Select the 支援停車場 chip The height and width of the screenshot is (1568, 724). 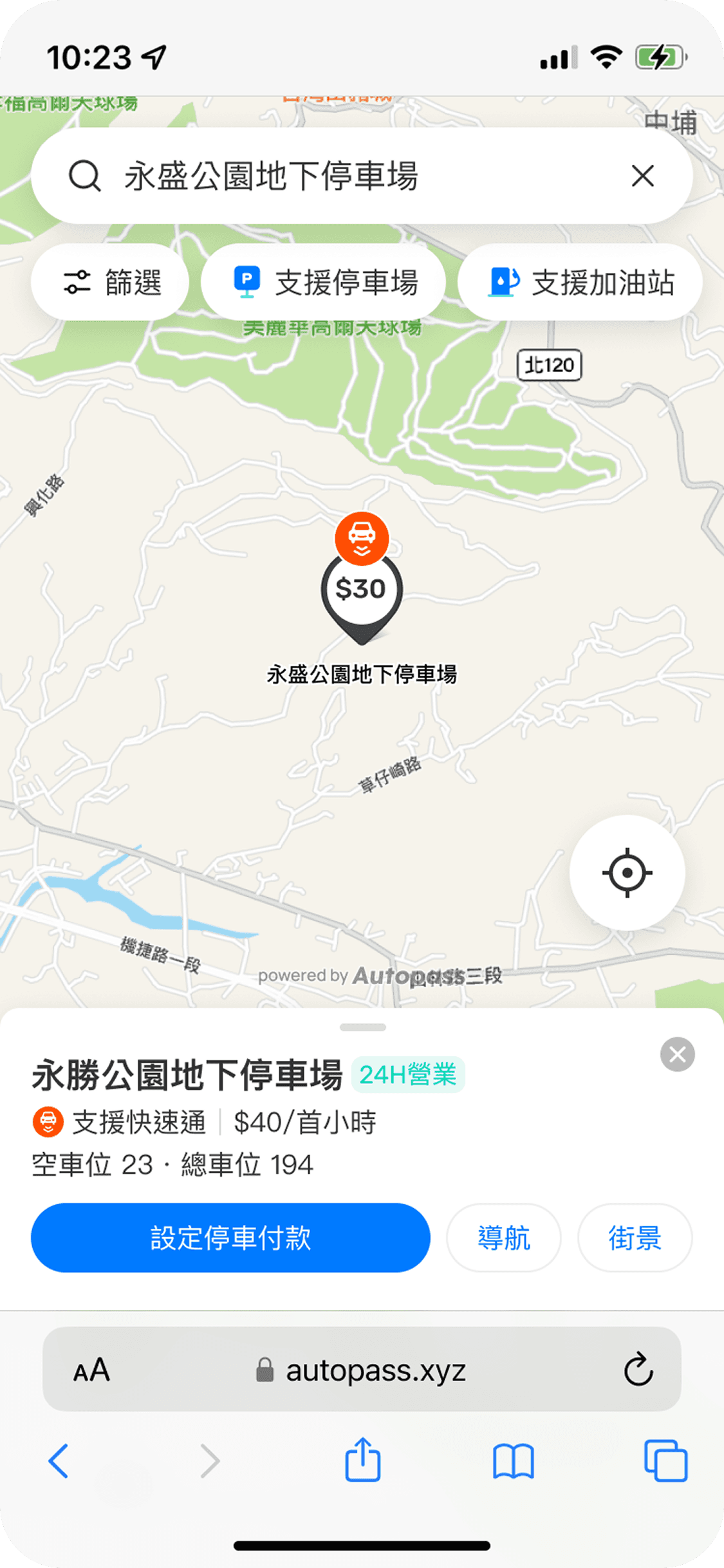tap(323, 282)
